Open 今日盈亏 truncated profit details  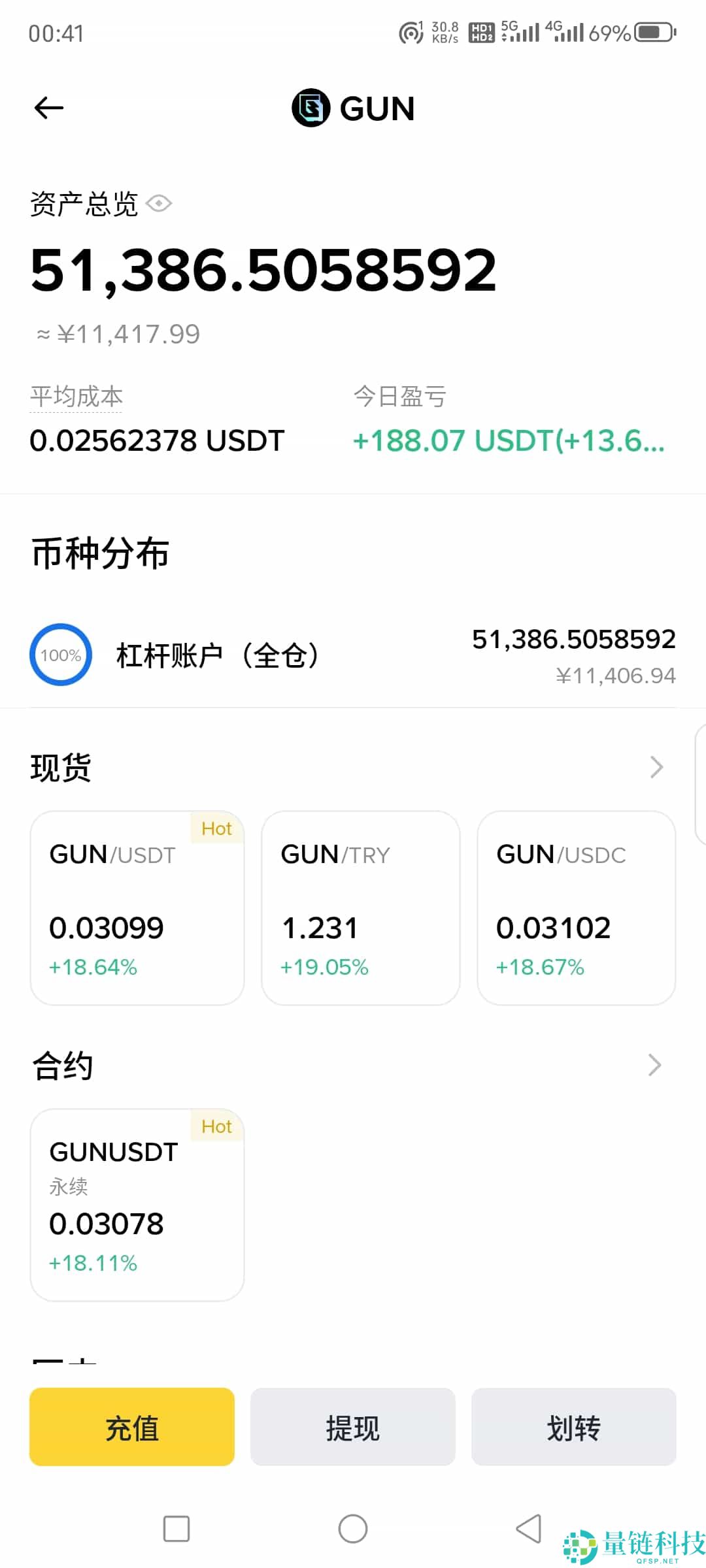click(508, 440)
